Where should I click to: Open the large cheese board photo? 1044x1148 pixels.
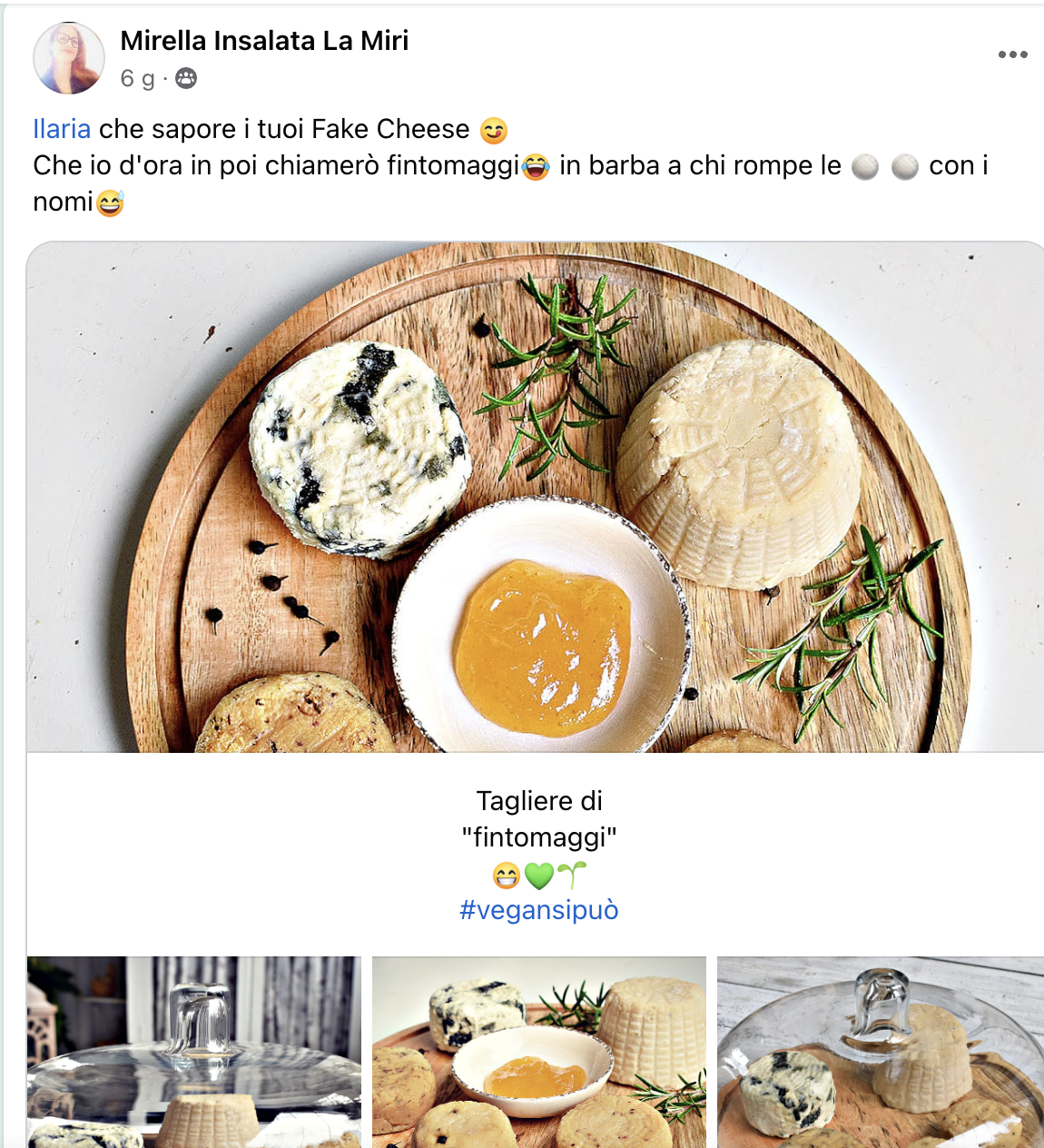pyautogui.click(x=536, y=497)
